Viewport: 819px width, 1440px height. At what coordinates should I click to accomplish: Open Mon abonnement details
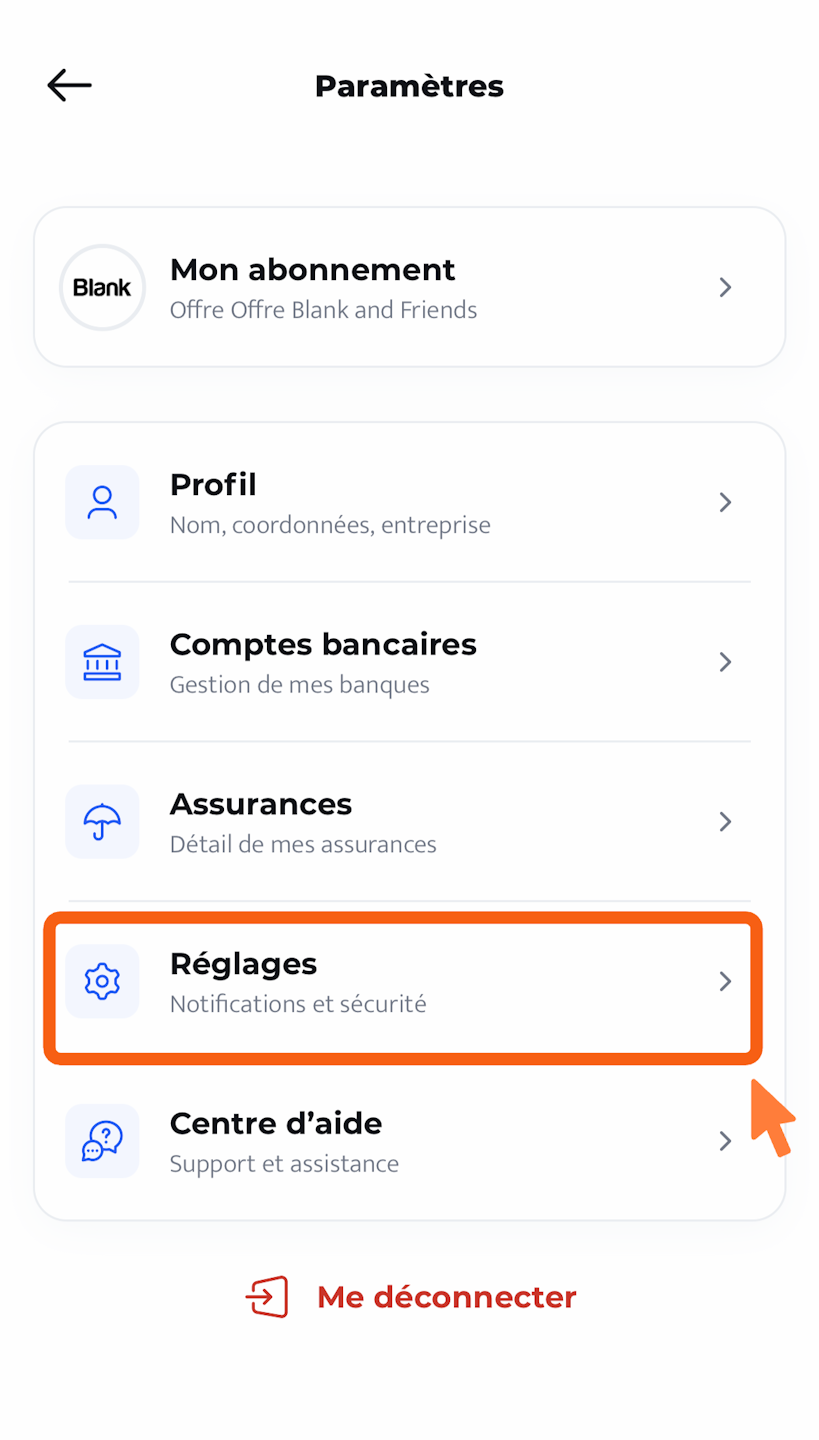(409, 288)
